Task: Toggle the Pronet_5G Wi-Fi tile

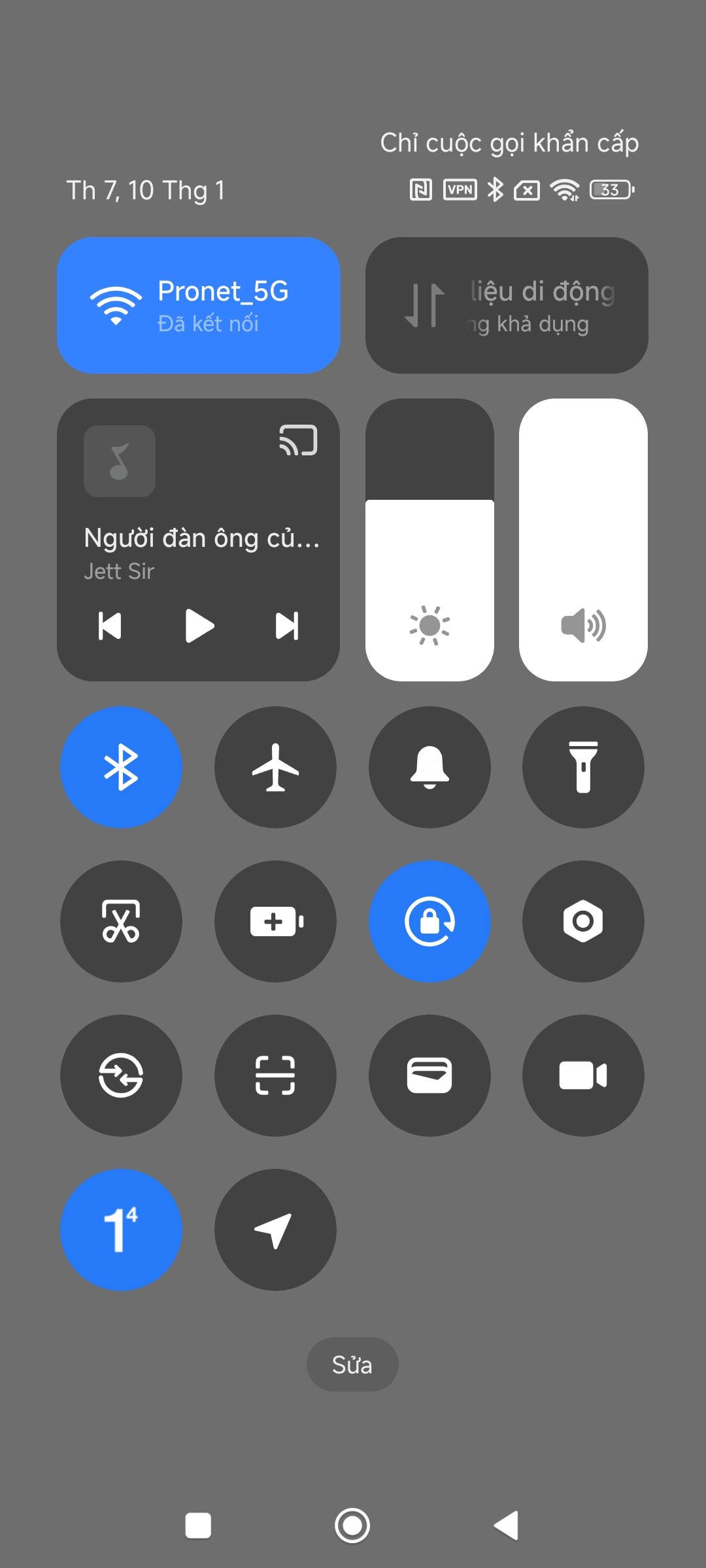Action: 198,305
